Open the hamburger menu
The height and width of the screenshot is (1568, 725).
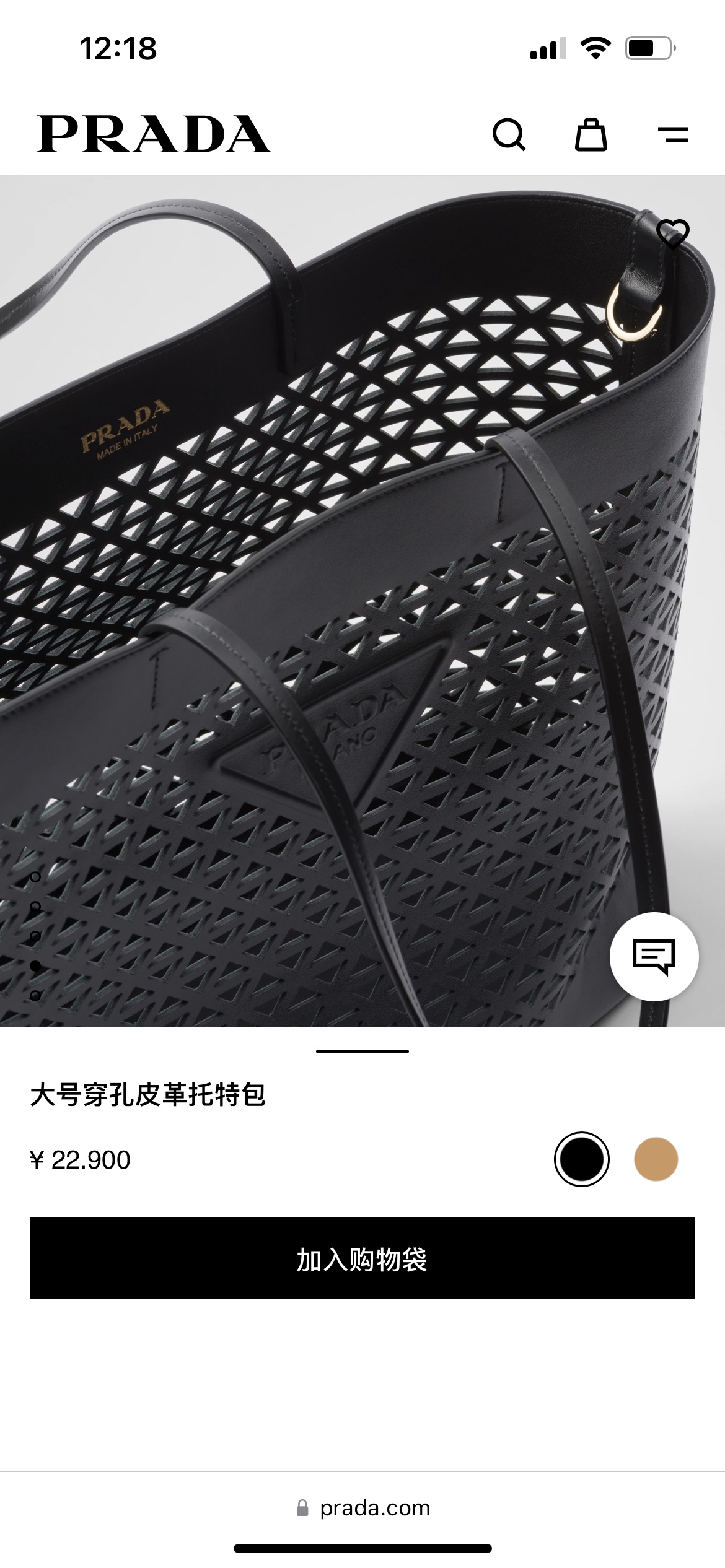[x=672, y=134]
